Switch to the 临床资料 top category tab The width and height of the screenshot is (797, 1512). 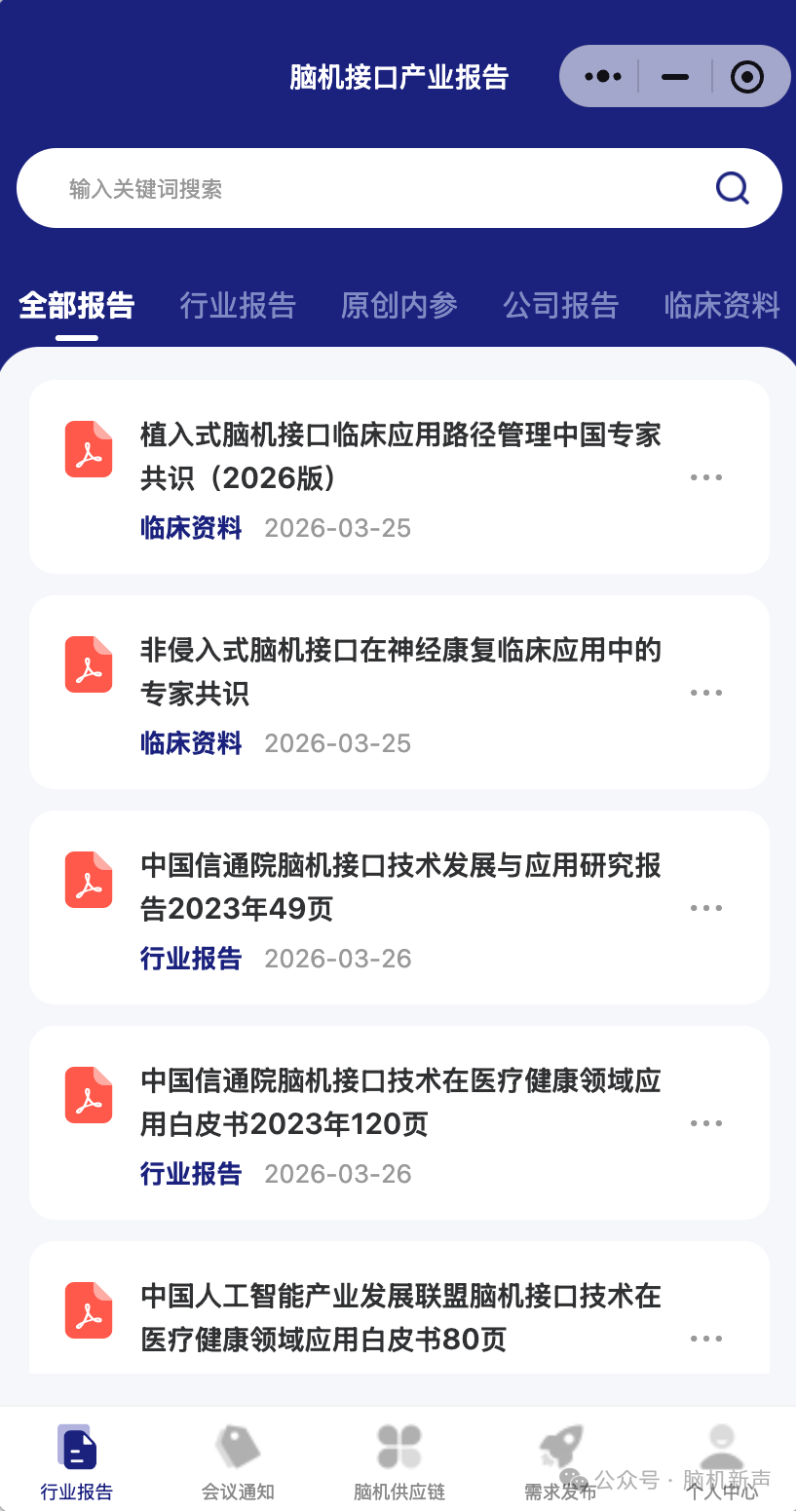[722, 306]
